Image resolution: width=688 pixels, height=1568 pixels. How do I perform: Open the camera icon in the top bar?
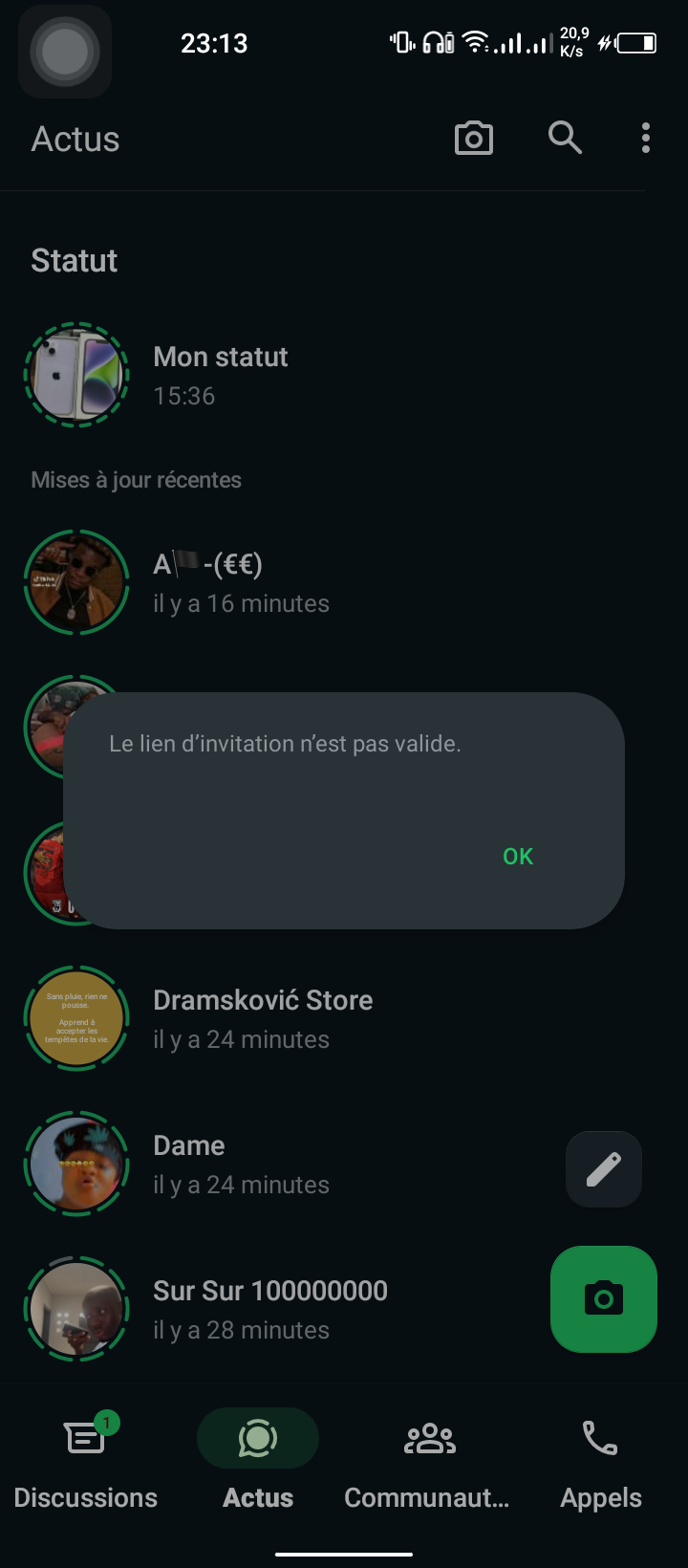click(473, 139)
